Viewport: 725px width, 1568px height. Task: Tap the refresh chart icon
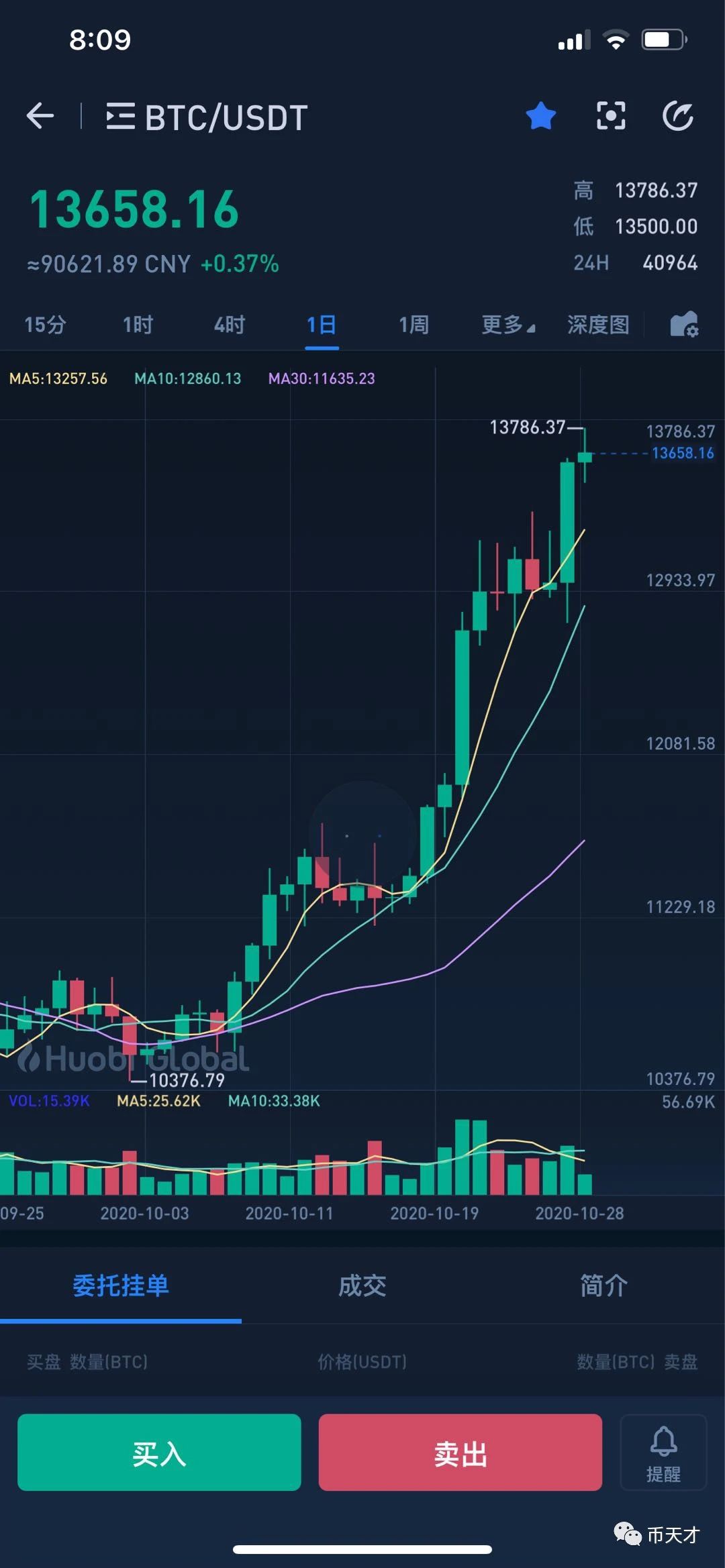click(678, 116)
